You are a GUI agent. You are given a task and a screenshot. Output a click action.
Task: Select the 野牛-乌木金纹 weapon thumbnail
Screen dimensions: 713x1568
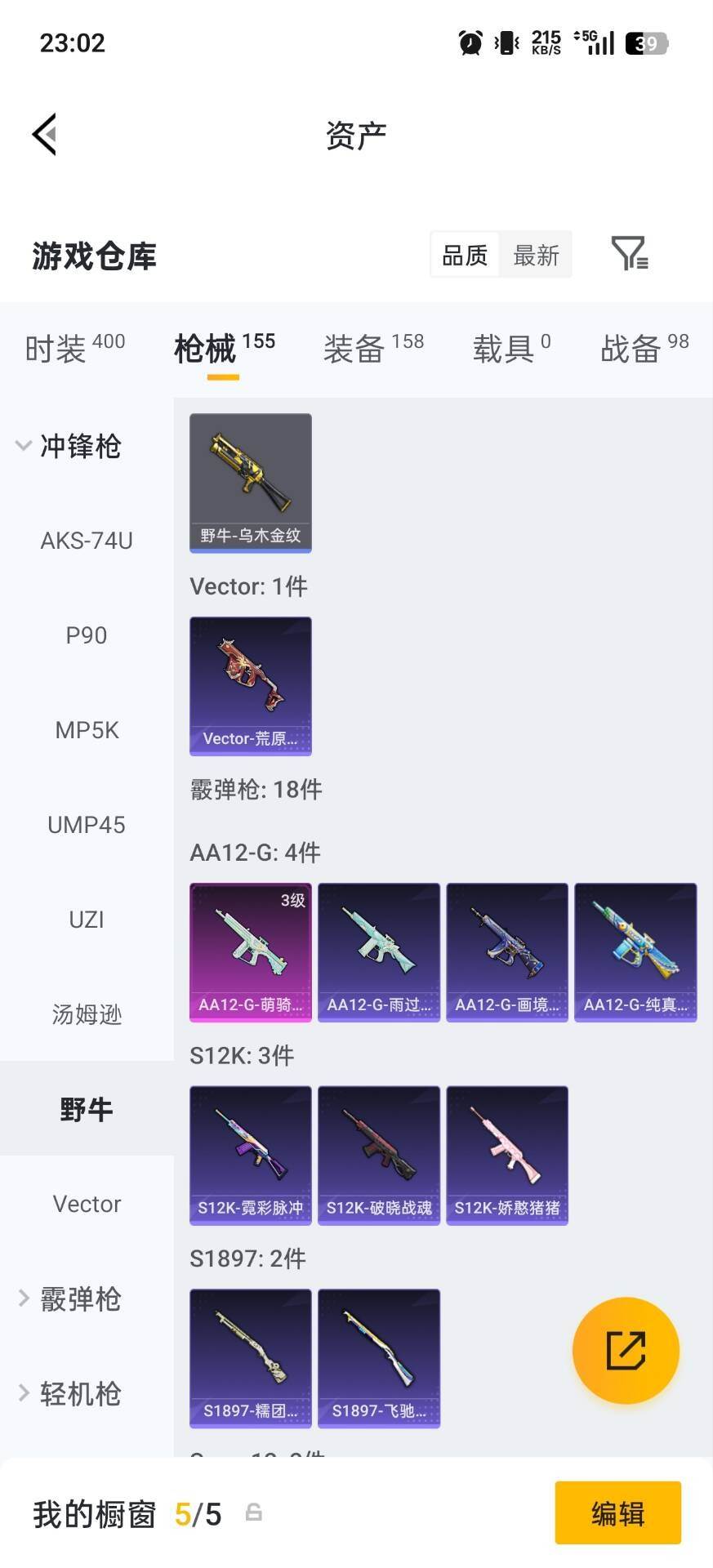[250, 482]
